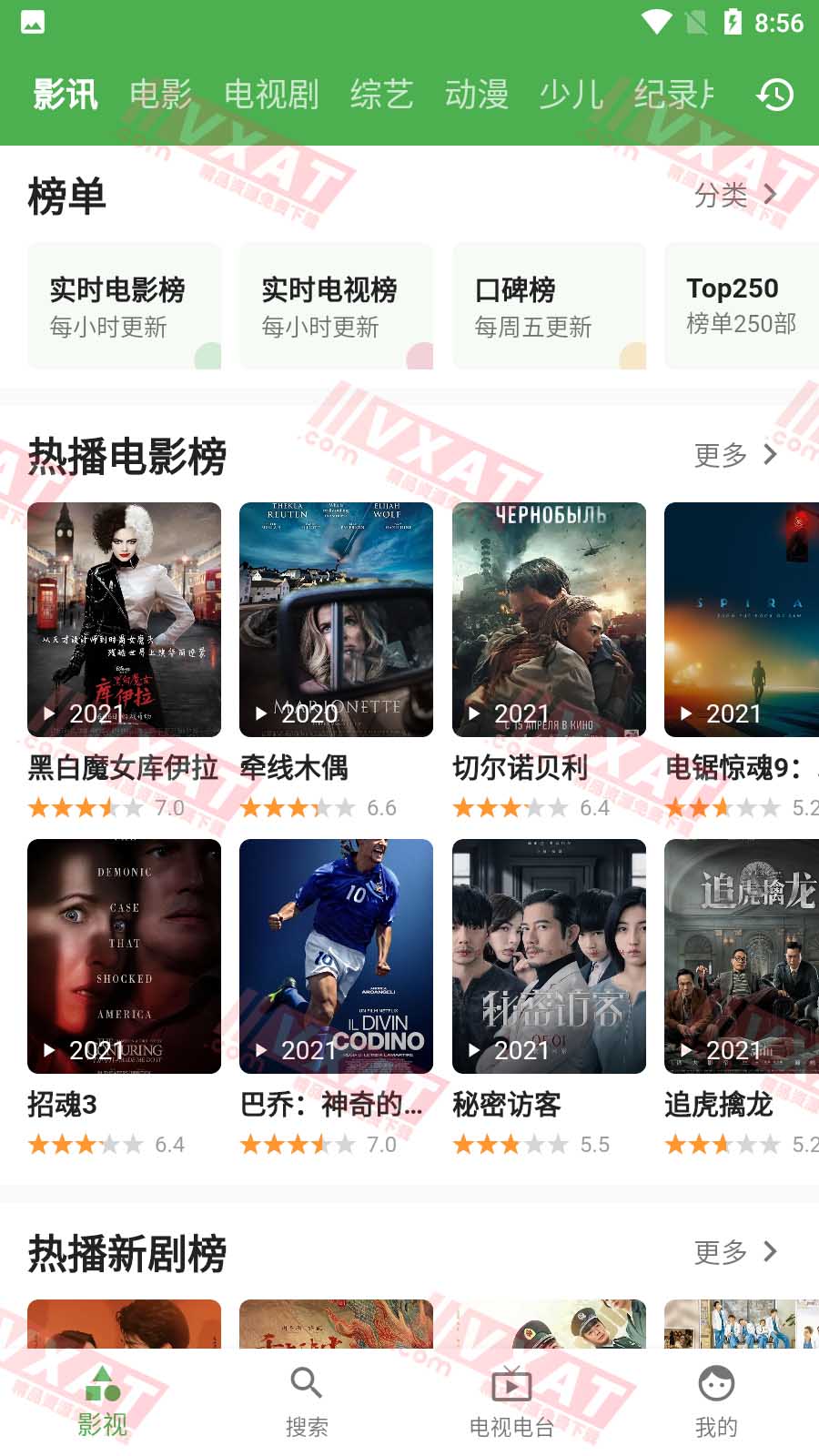Open the movie 切尔诺贝利
This screenshot has width=819, height=1456.
click(549, 620)
